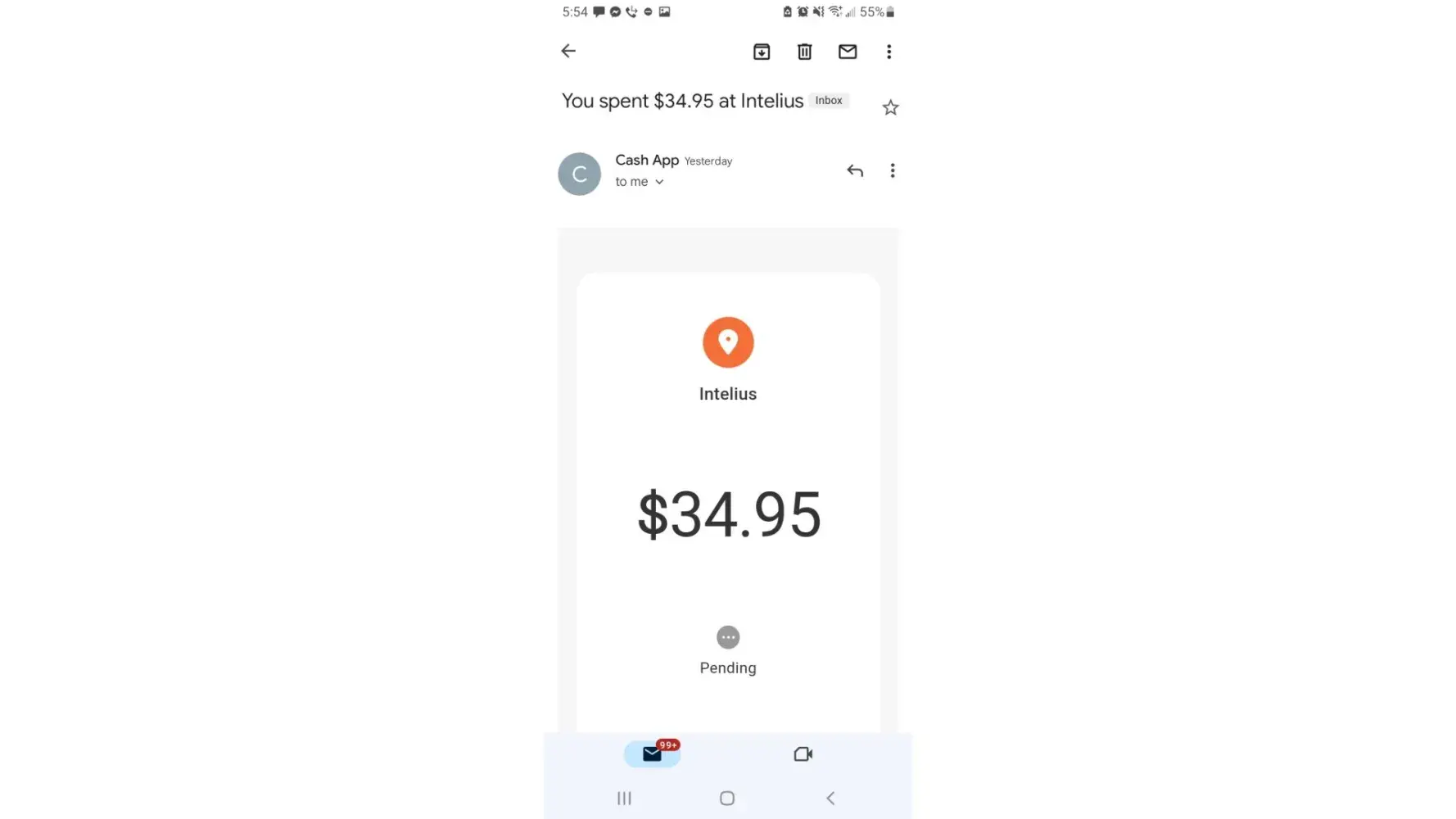Archive this Cash App email
The image size is (1456, 819).
[762, 52]
